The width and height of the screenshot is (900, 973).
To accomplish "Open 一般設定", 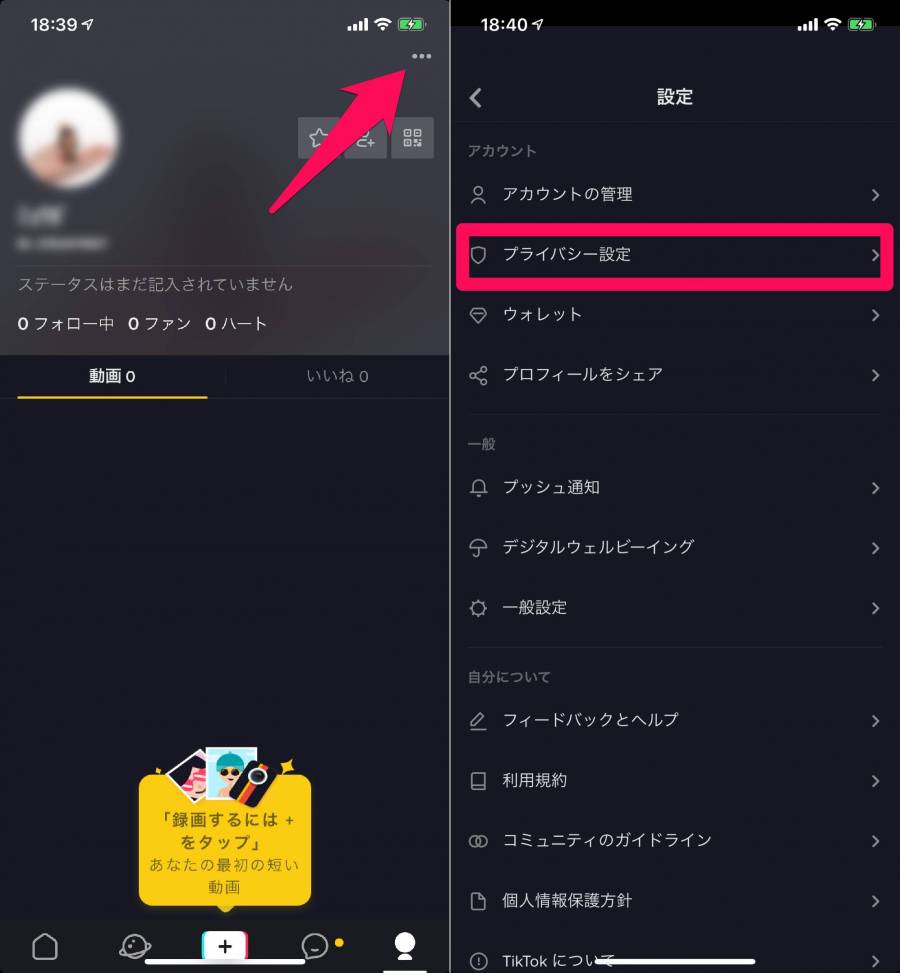I will click(673, 608).
